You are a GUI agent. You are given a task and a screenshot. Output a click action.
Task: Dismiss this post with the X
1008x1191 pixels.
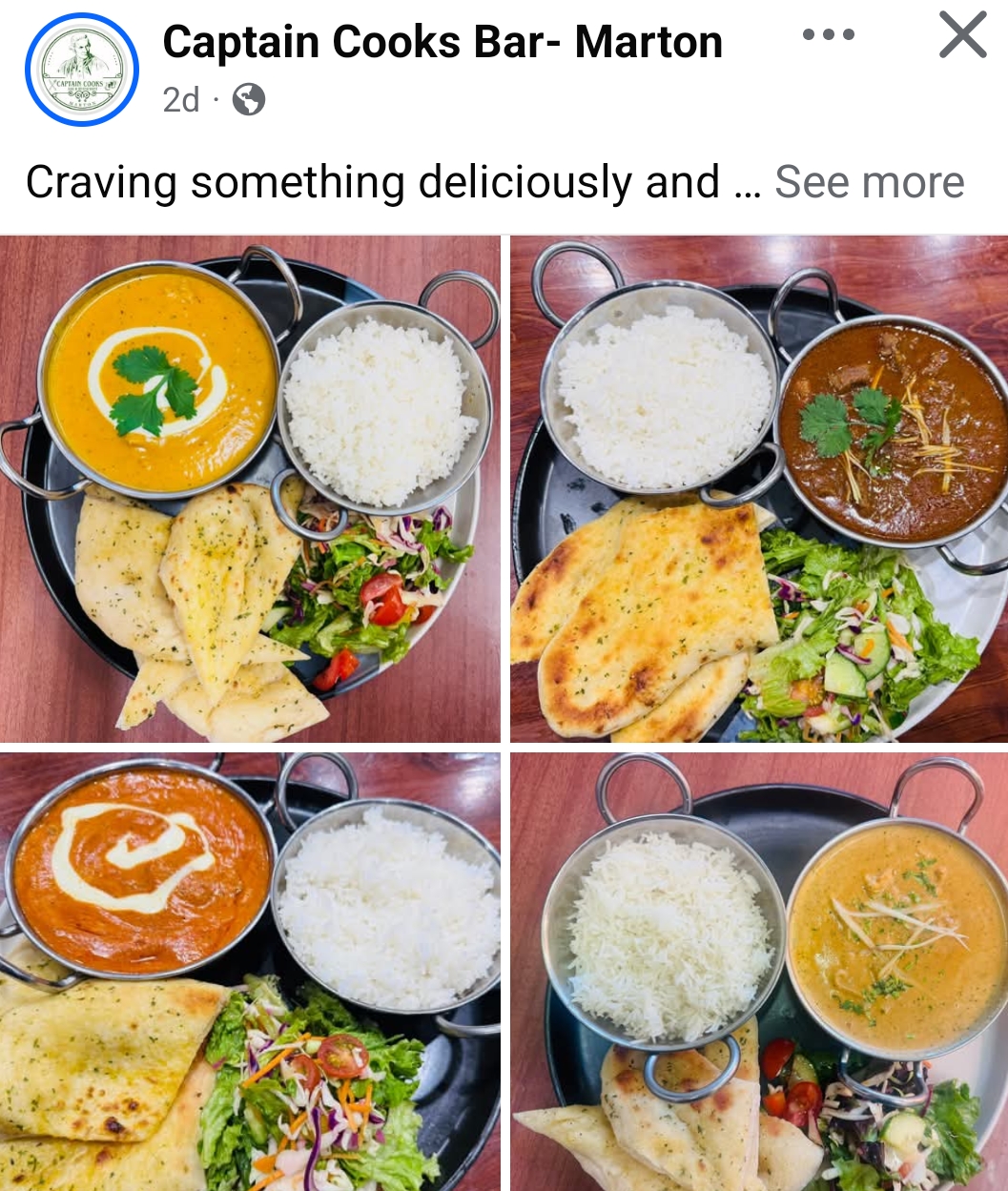962,36
